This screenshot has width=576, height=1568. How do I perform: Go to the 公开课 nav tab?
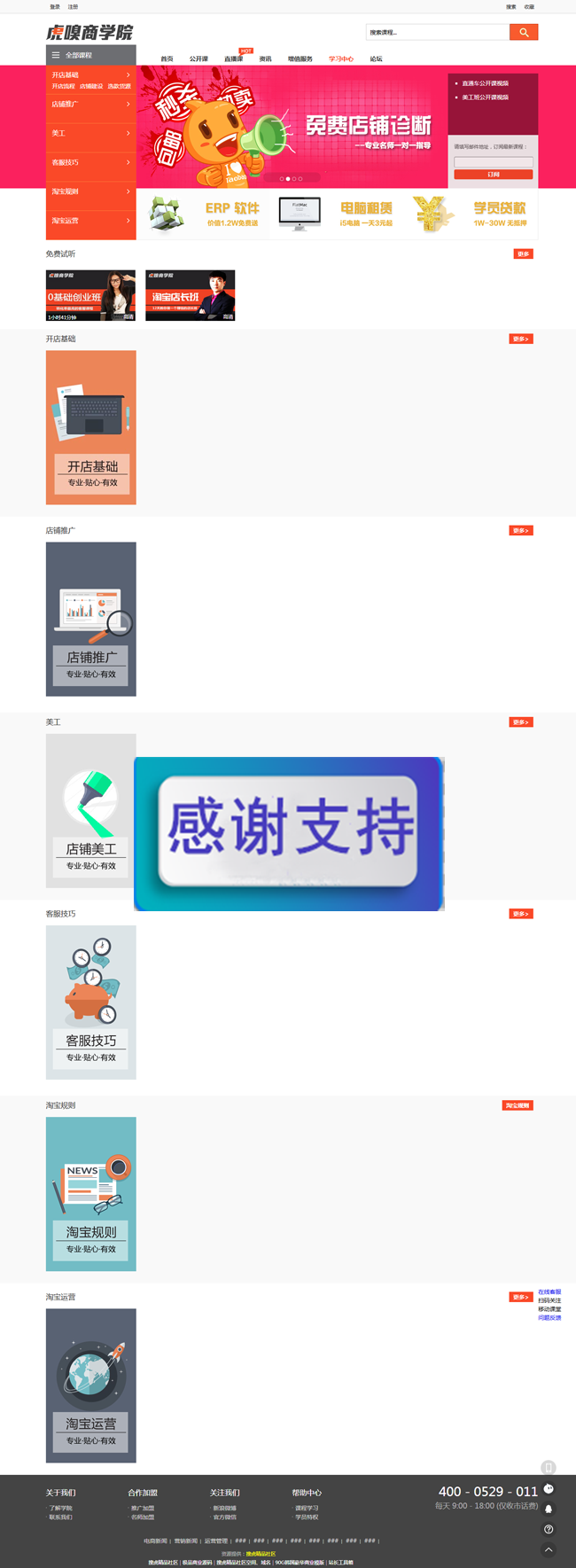tap(198, 59)
